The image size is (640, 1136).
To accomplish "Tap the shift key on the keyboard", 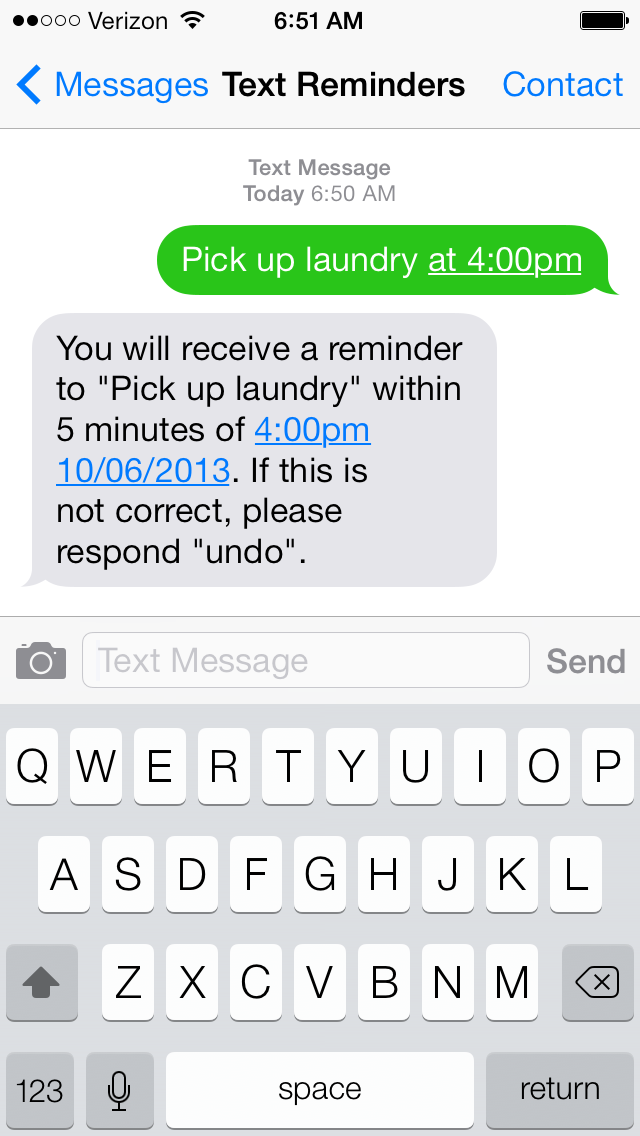I will [41, 984].
